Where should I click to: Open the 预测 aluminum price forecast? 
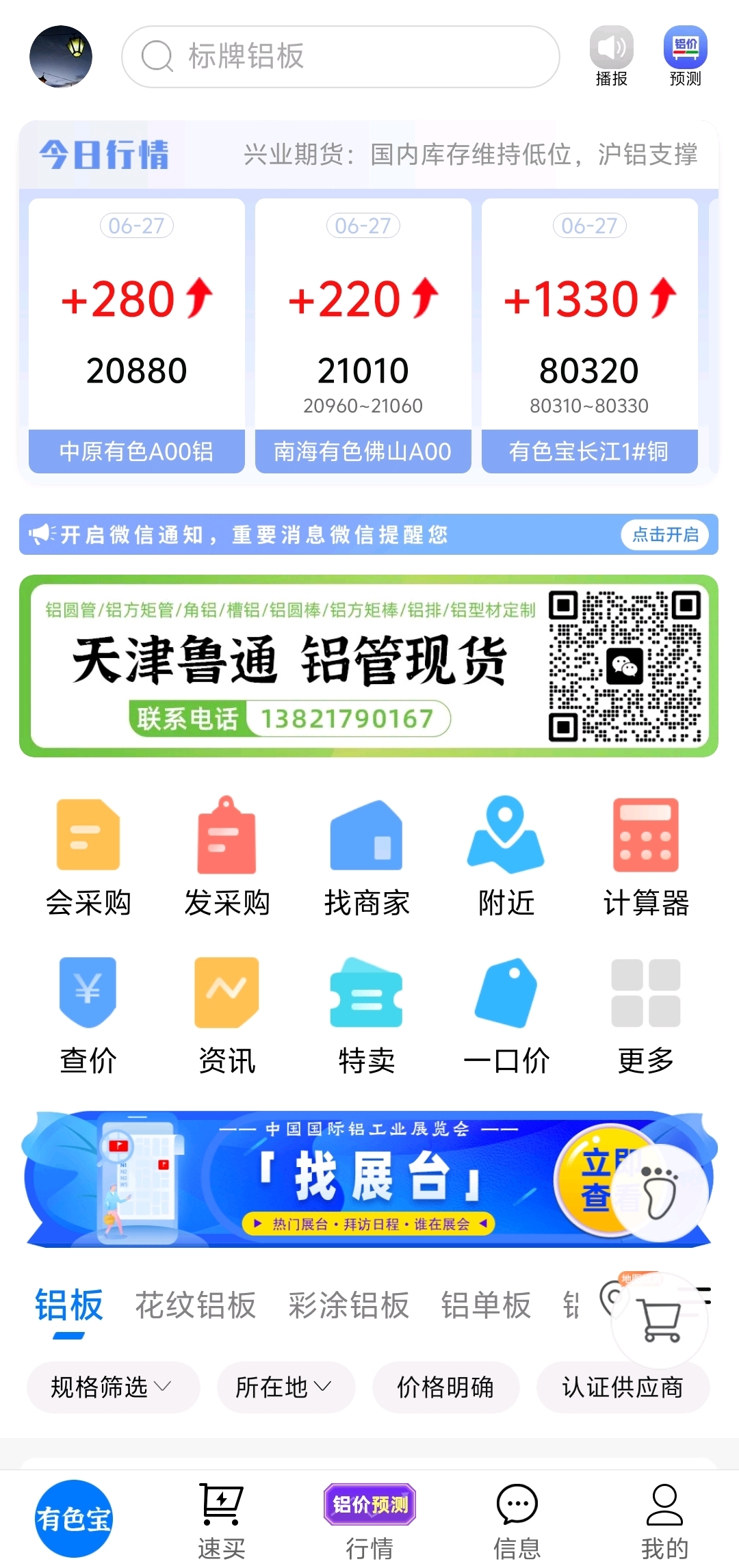pos(685,56)
